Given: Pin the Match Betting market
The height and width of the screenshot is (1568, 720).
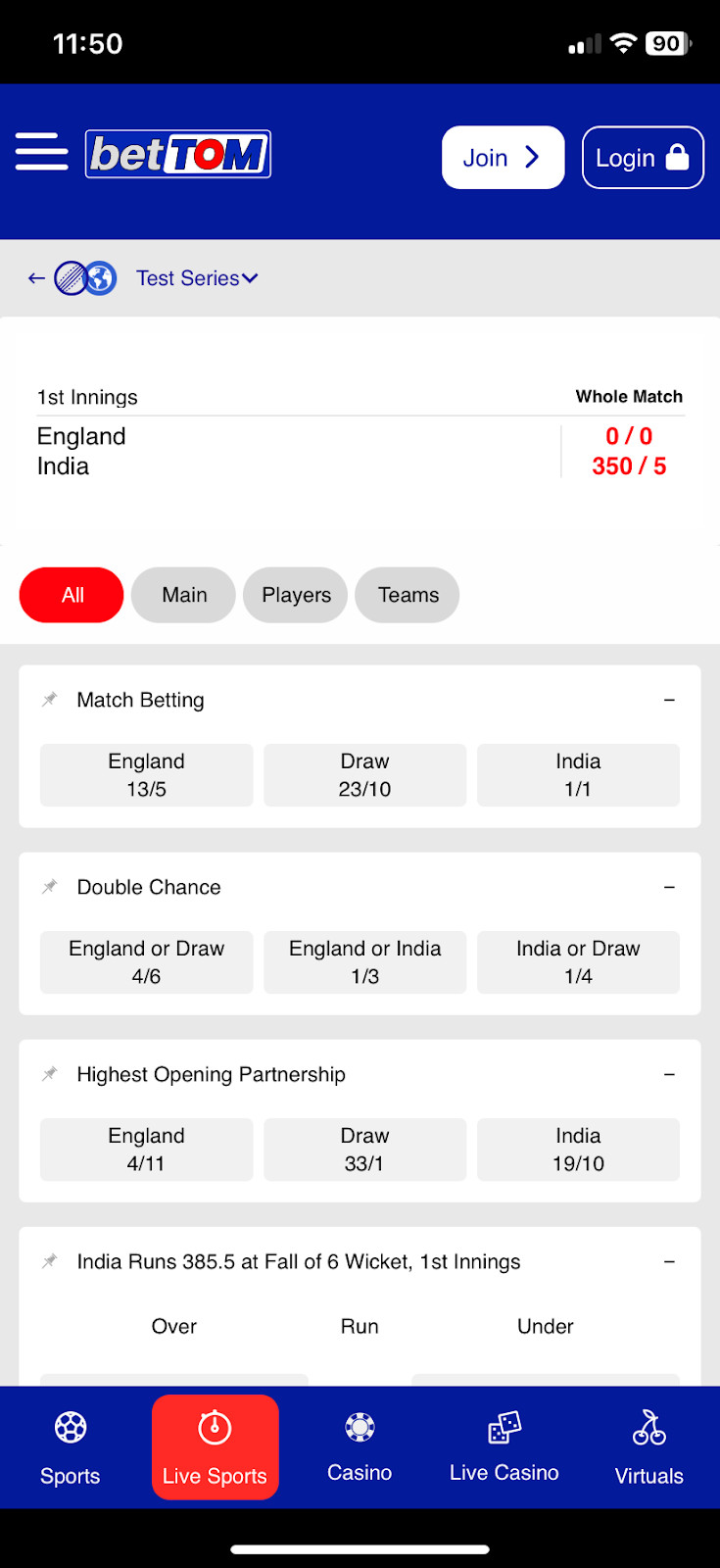Looking at the screenshot, I should (x=50, y=700).
